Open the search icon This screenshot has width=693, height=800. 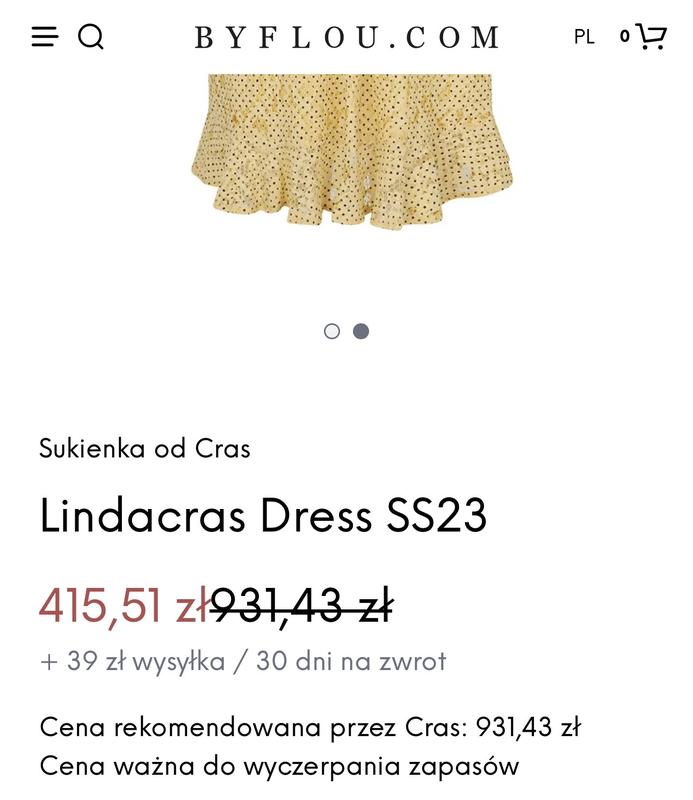(91, 37)
